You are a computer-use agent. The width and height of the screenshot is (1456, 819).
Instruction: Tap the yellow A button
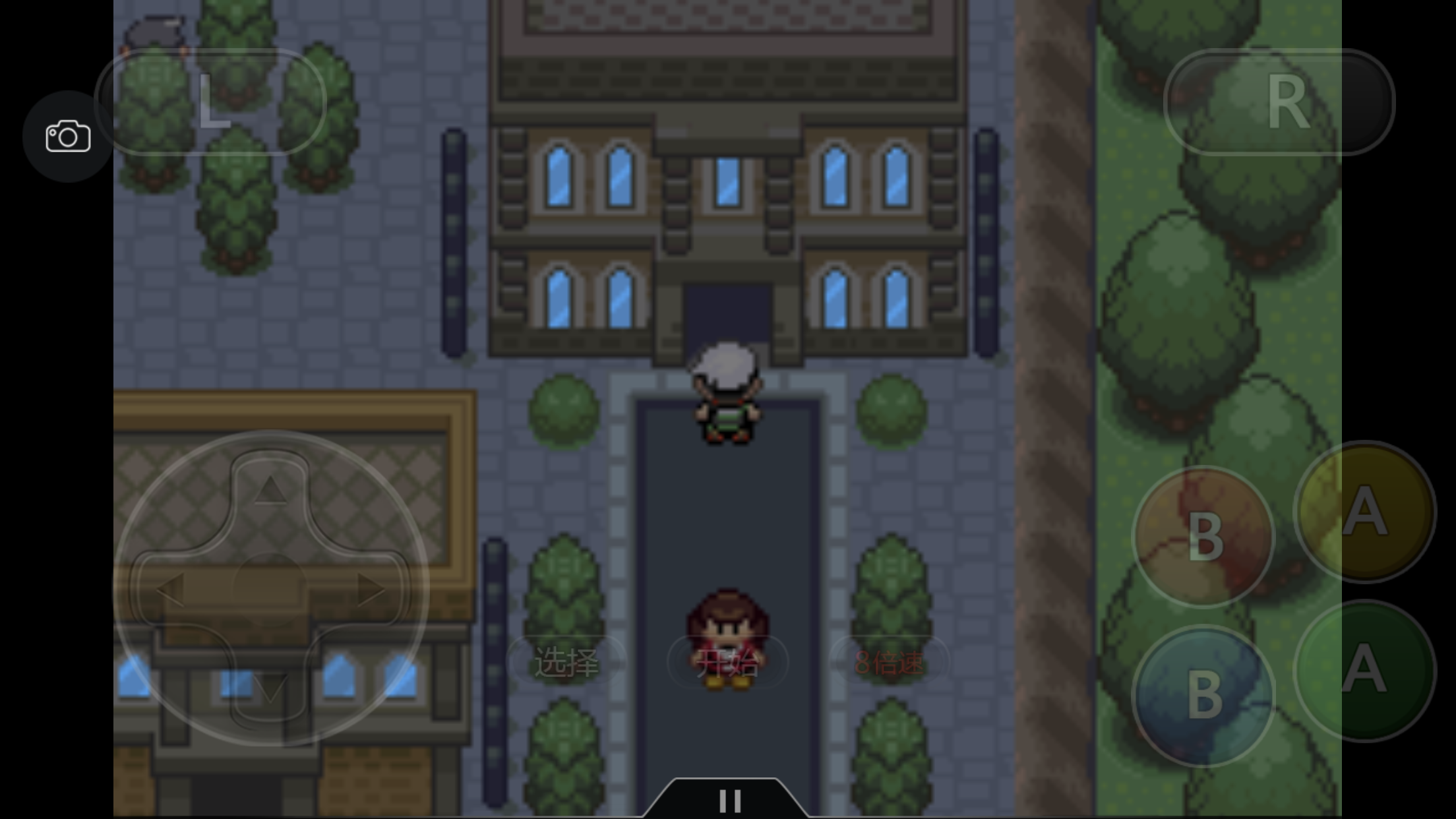tap(1364, 512)
